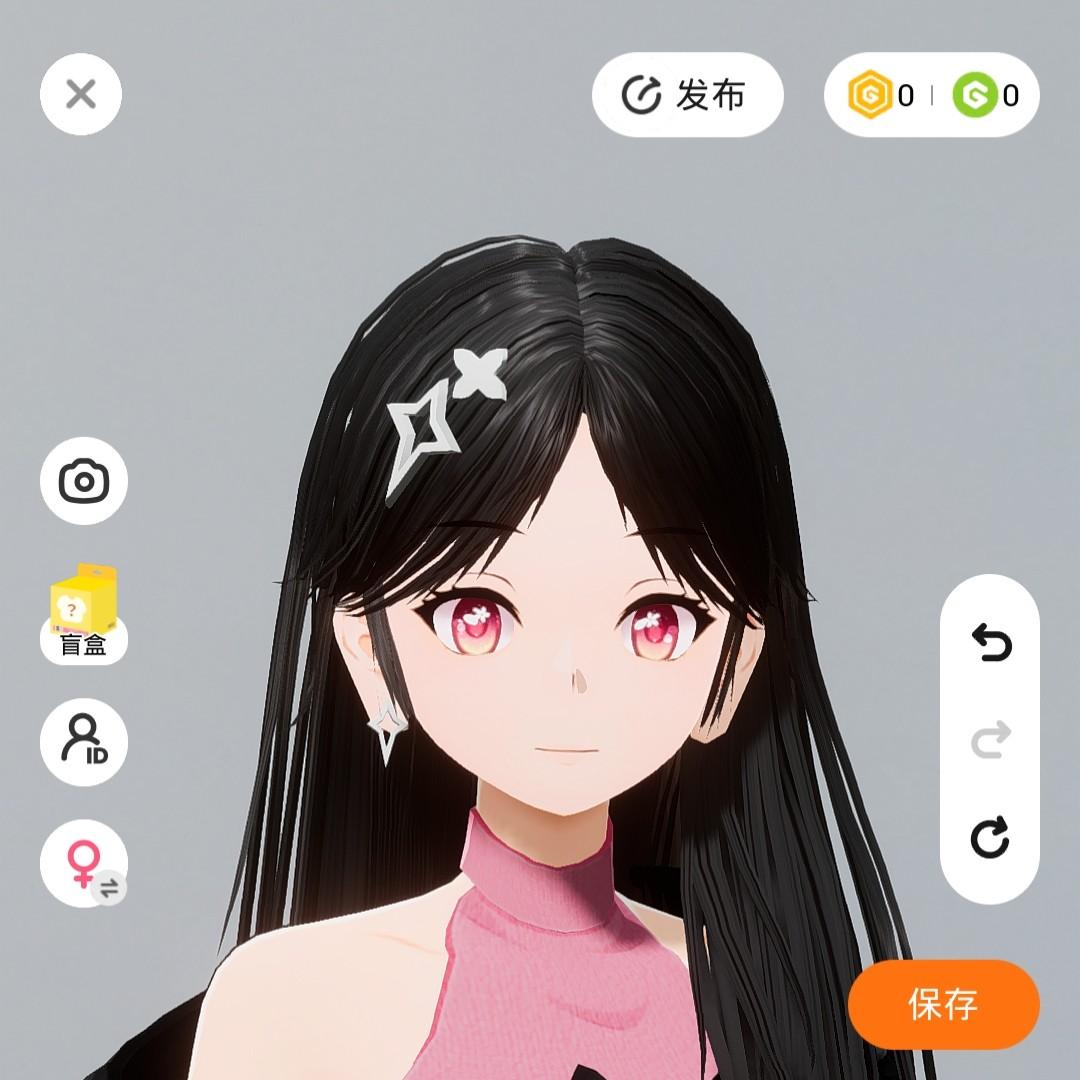1080x1080 pixels.
Task: Tap the 发布 publish button
Action: (x=687, y=95)
